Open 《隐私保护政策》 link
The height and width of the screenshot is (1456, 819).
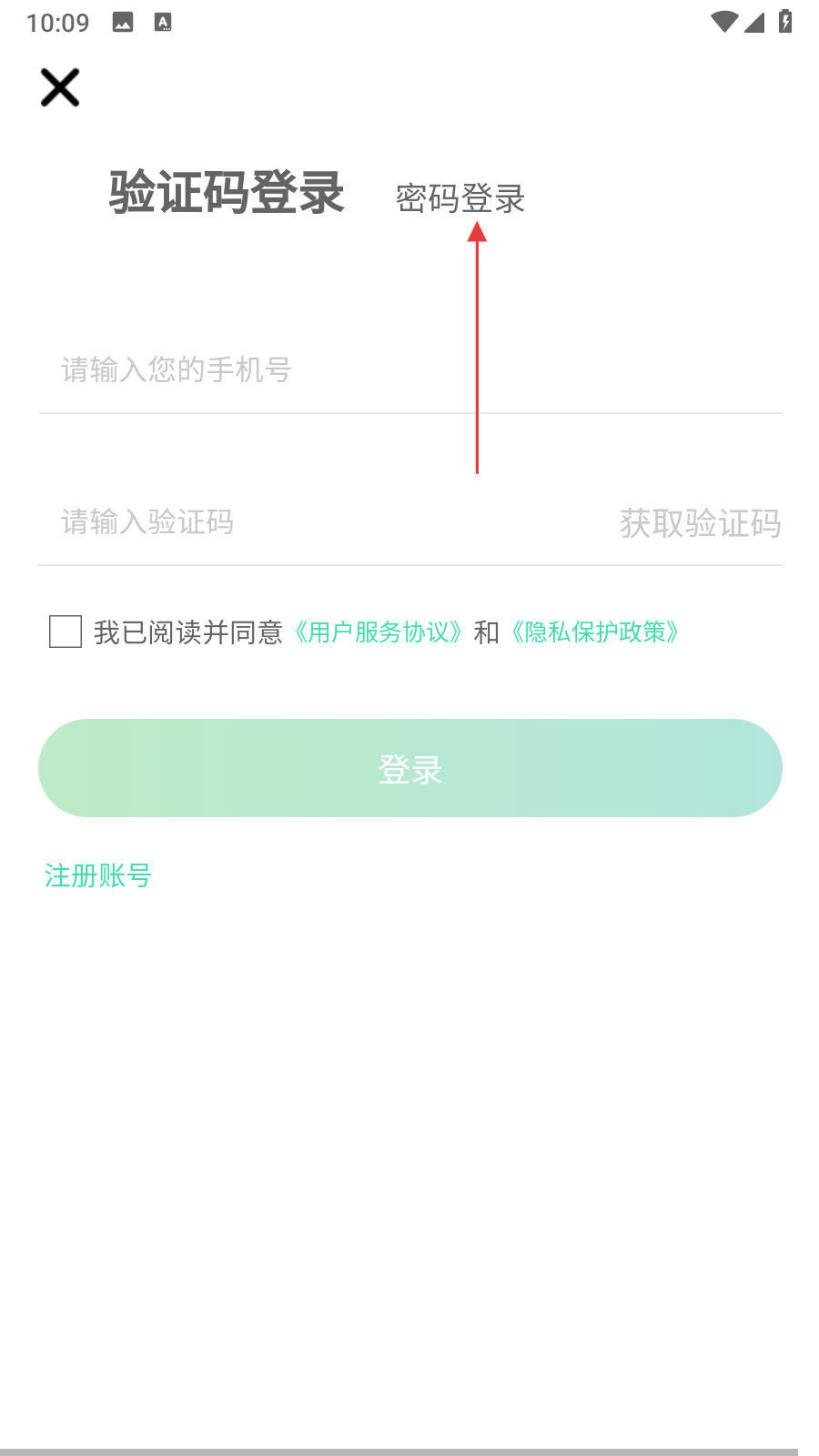pyautogui.click(x=595, y=632)
